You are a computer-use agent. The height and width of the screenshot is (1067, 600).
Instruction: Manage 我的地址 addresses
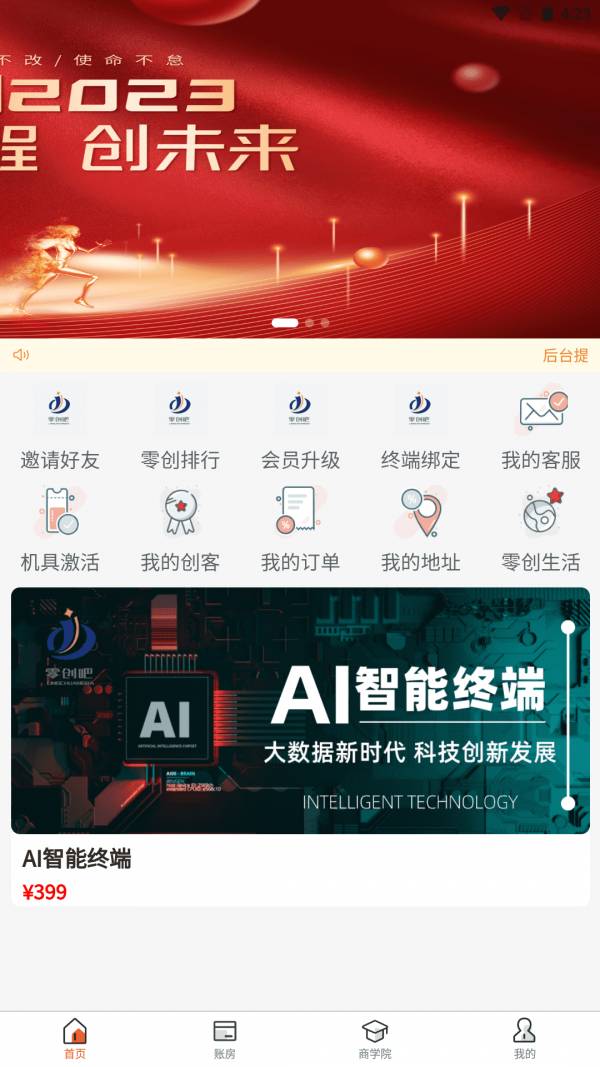[420, 530]
